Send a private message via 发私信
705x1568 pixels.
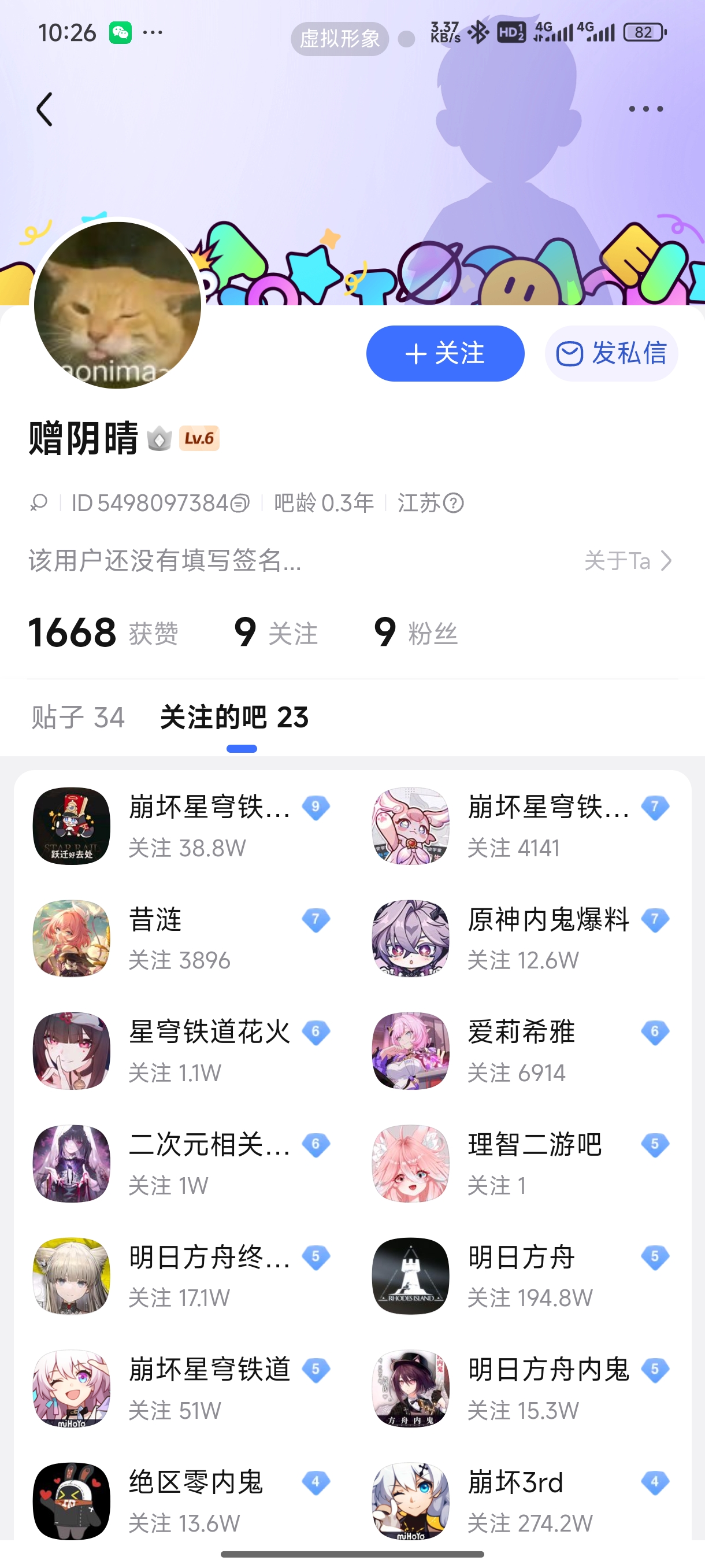tap(611, 354)
